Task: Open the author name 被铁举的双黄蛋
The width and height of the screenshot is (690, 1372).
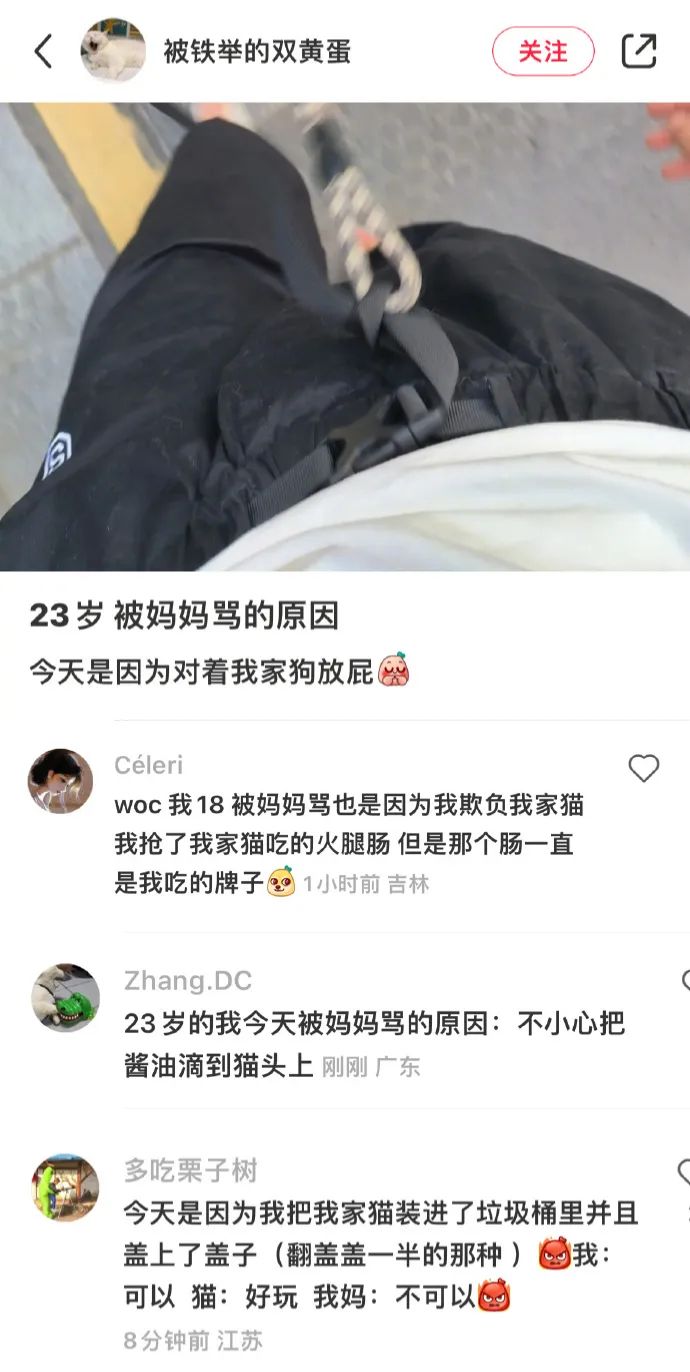Action: 257,51
